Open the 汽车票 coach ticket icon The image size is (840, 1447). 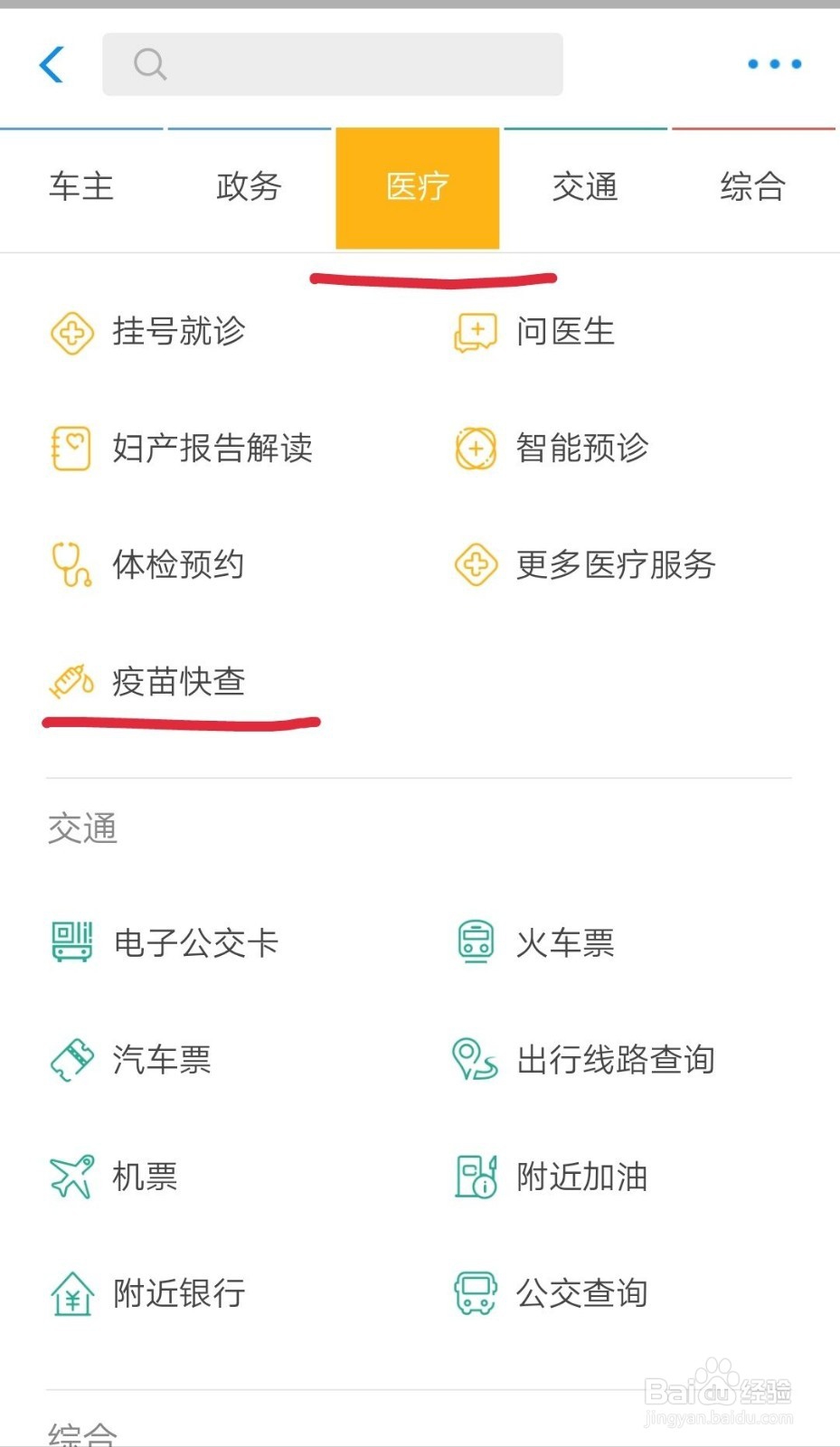(71, 1059)
